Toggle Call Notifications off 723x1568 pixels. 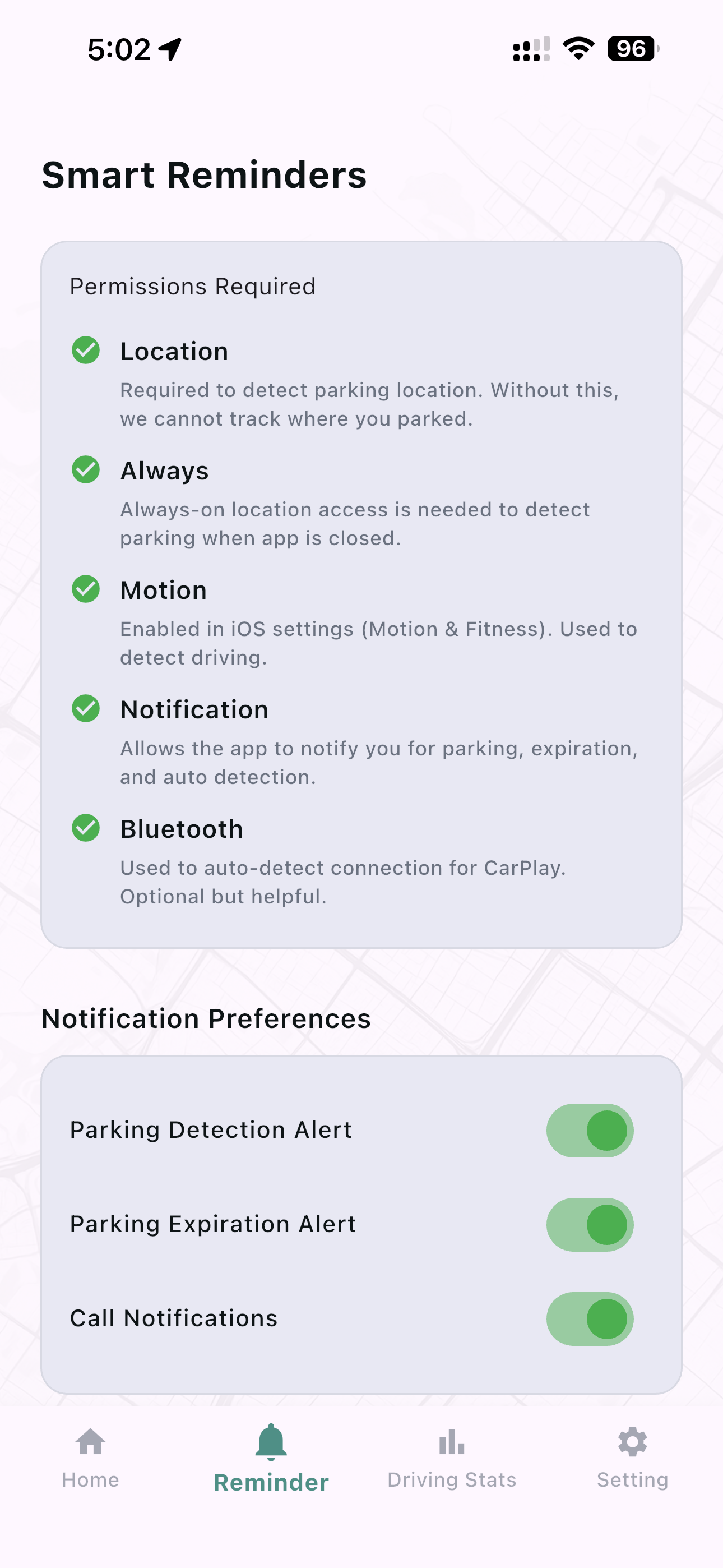coord(589,1319)
